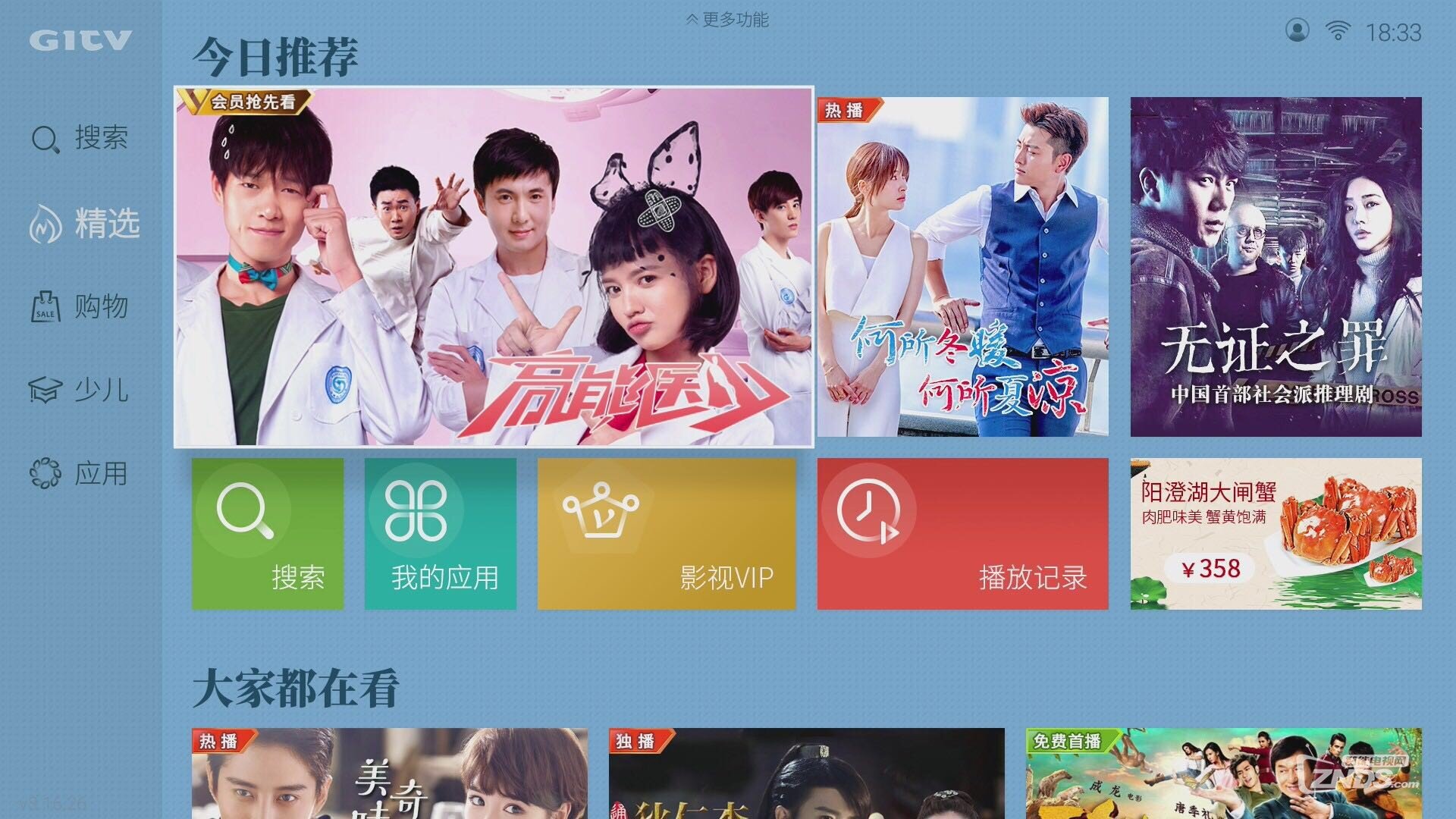This screenshot has height=819, width=1456.
Task: Go to the 购物 section
Action: point(80,306)
